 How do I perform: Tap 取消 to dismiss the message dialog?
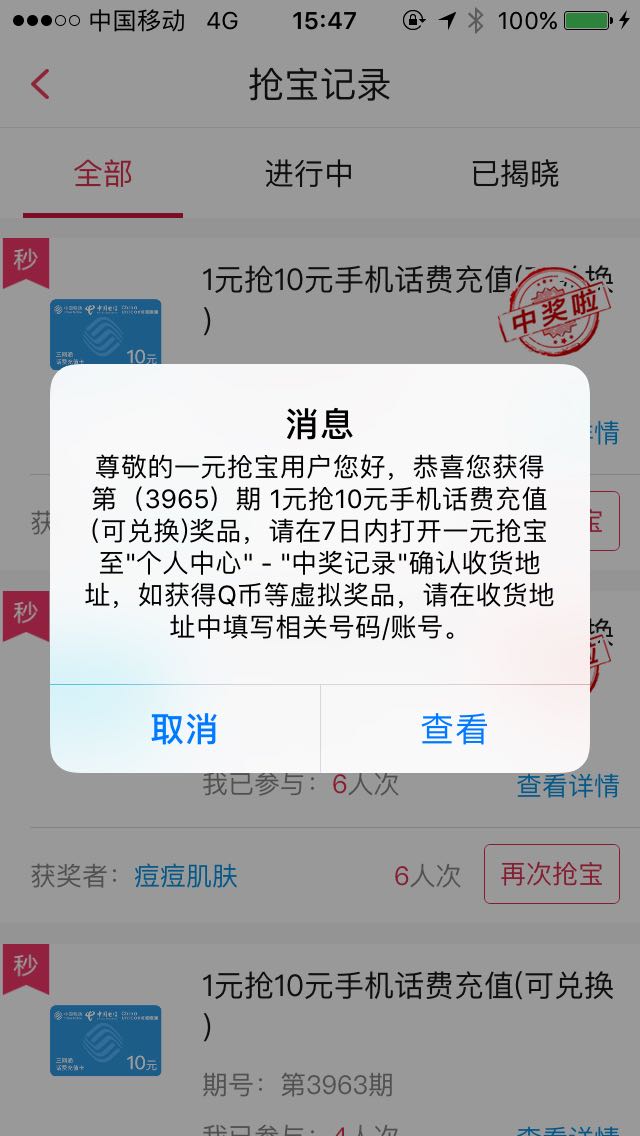(185, 728)
